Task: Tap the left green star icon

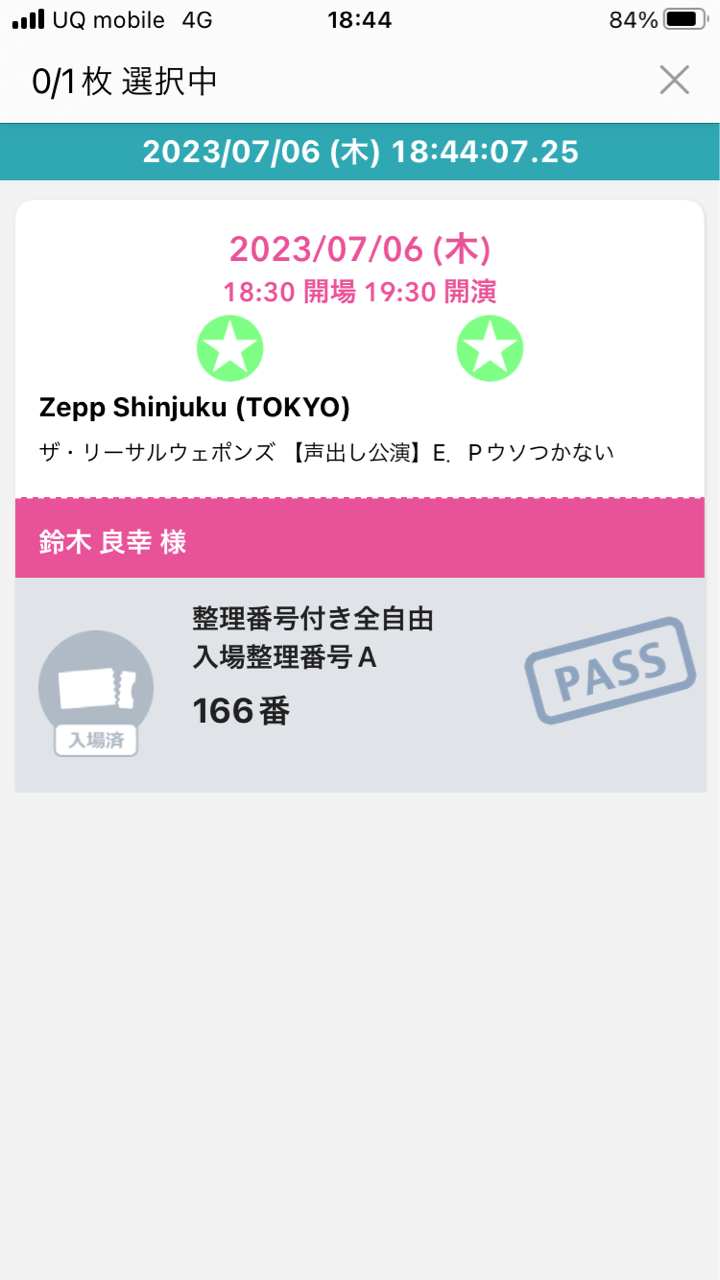Action: (230, 348)
